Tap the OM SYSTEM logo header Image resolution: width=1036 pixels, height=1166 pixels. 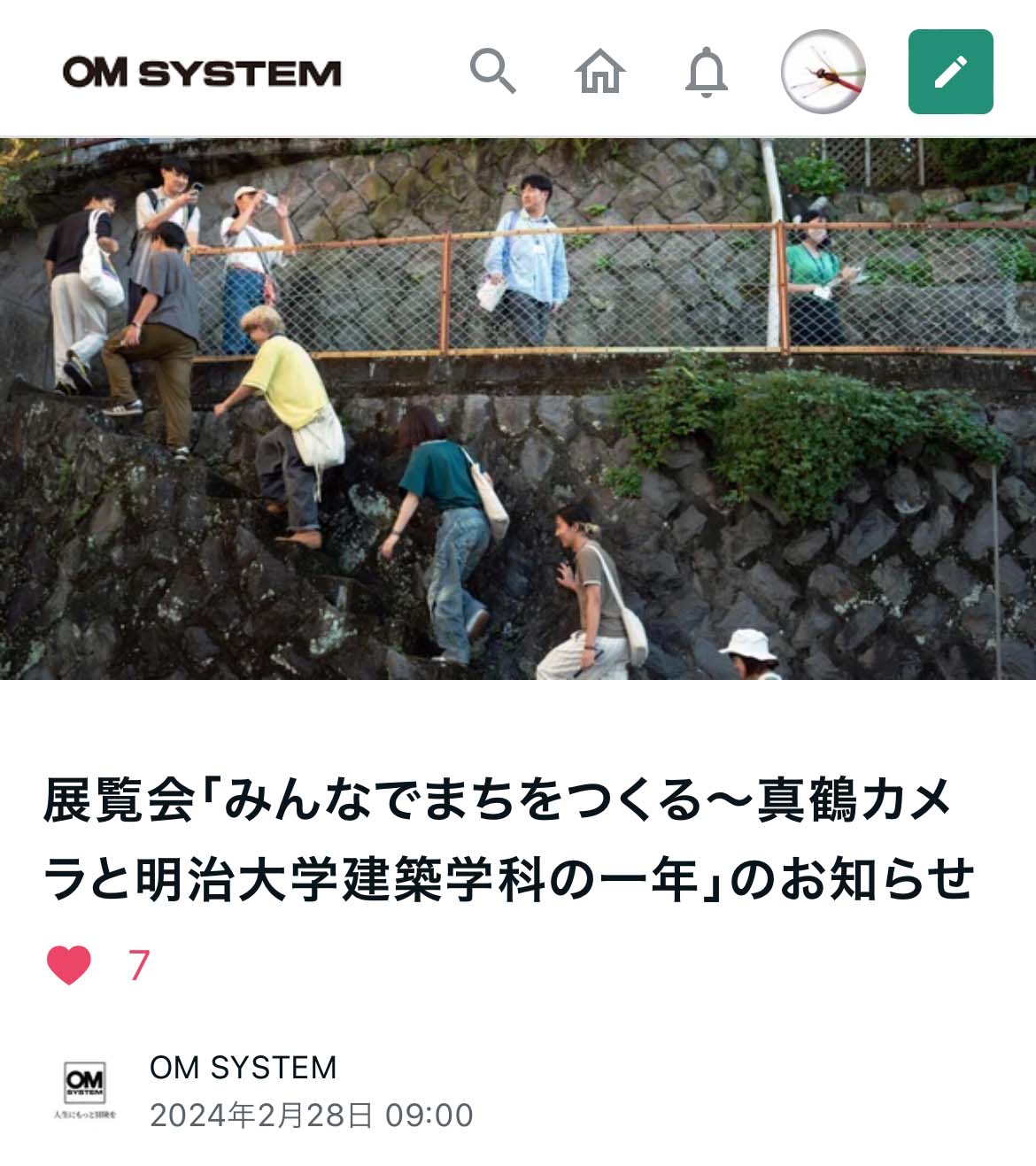(202, 73)
